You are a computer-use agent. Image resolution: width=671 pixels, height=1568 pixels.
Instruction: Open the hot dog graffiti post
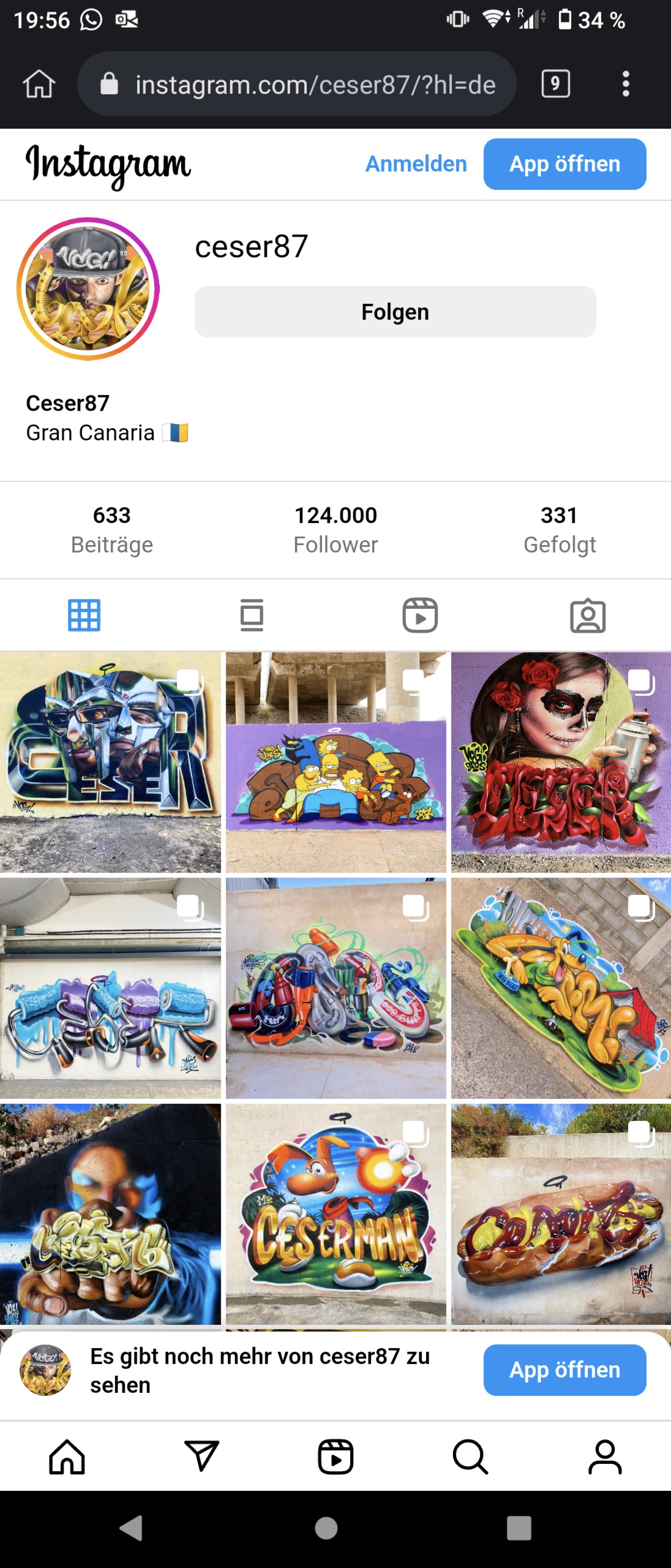561,1213
